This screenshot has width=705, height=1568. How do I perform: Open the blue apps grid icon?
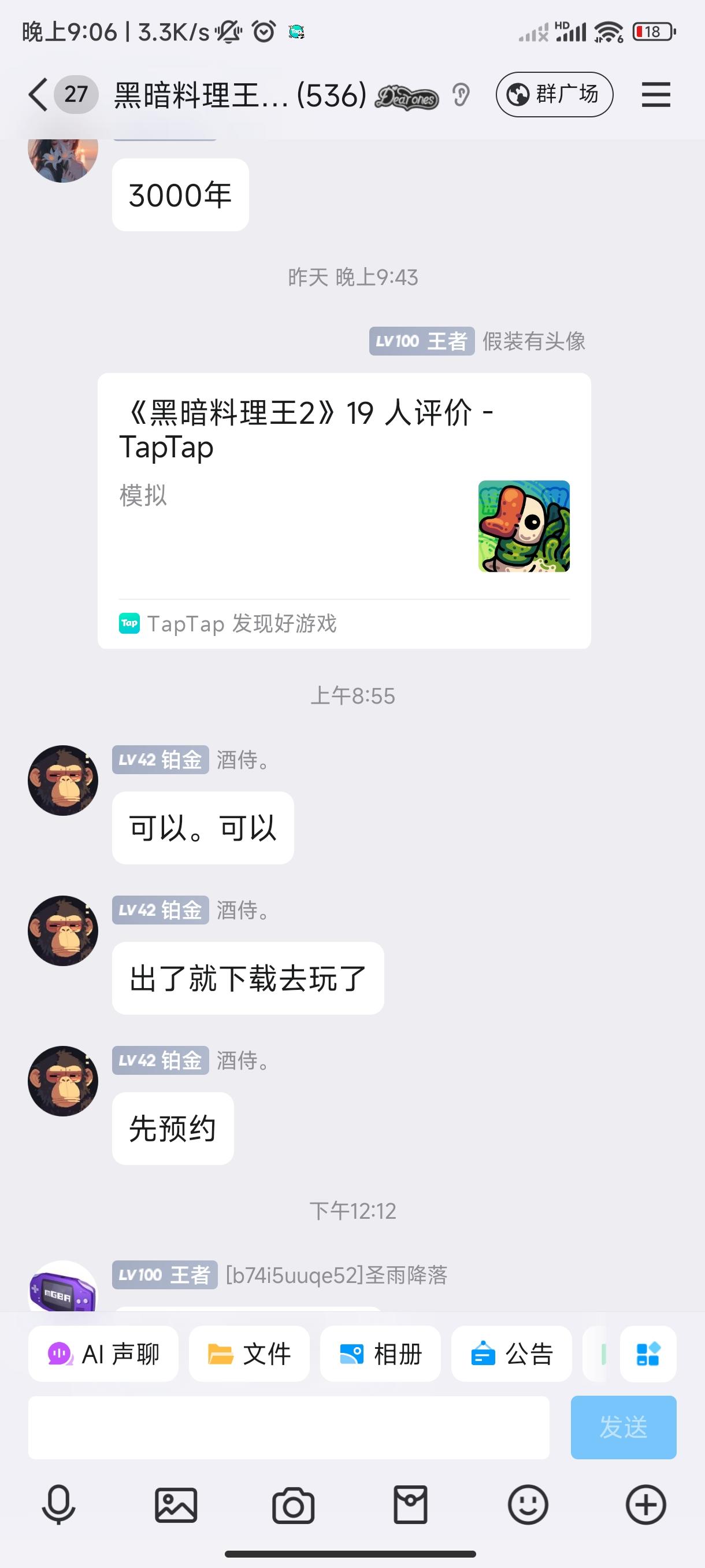pos(648,1354)
